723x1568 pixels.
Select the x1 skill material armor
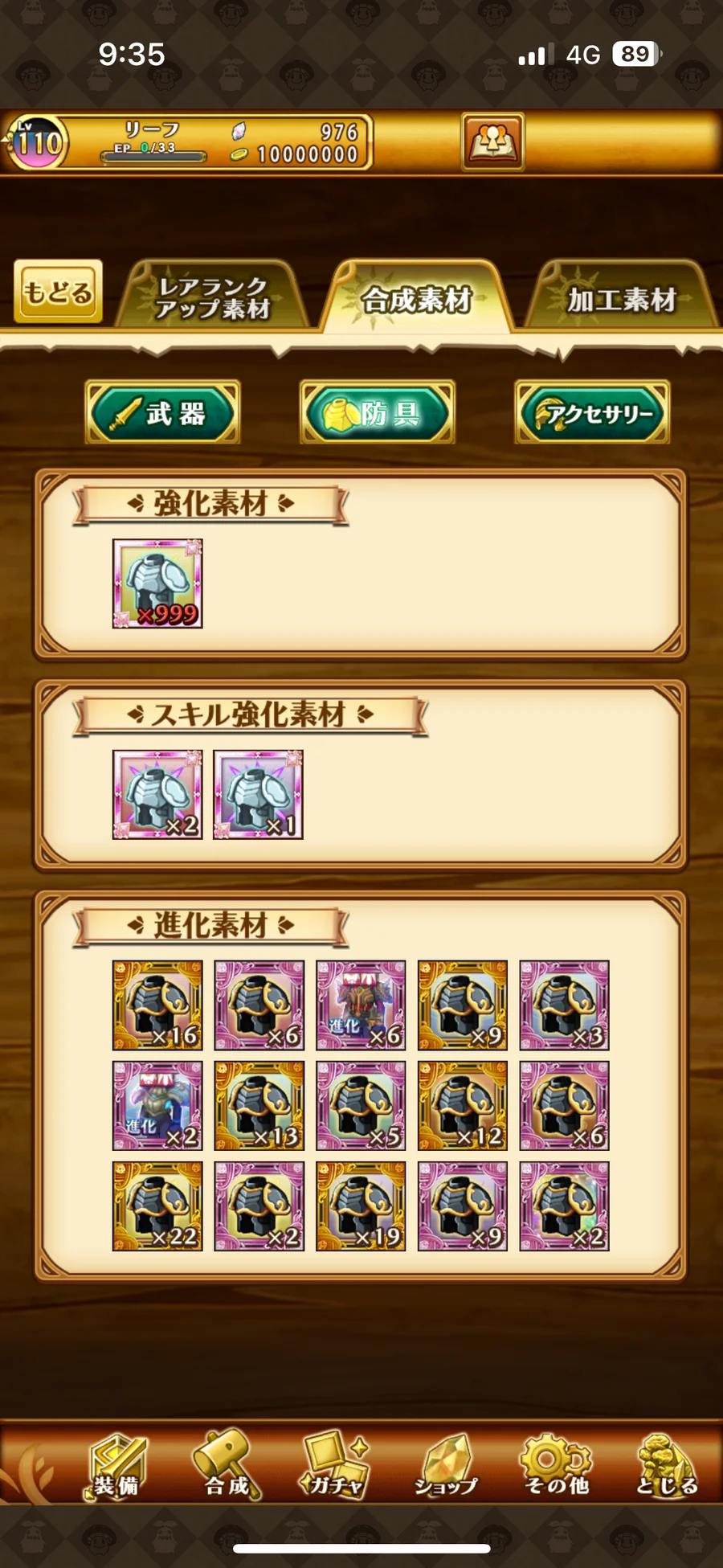point(258,794)
